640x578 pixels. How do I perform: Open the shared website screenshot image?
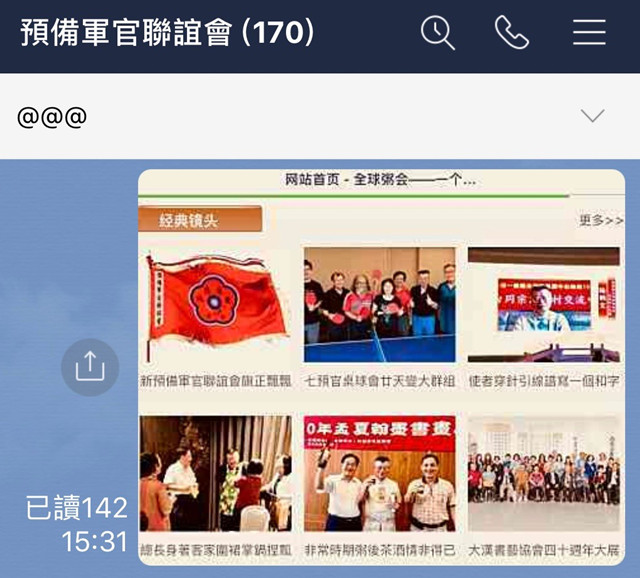381,367
